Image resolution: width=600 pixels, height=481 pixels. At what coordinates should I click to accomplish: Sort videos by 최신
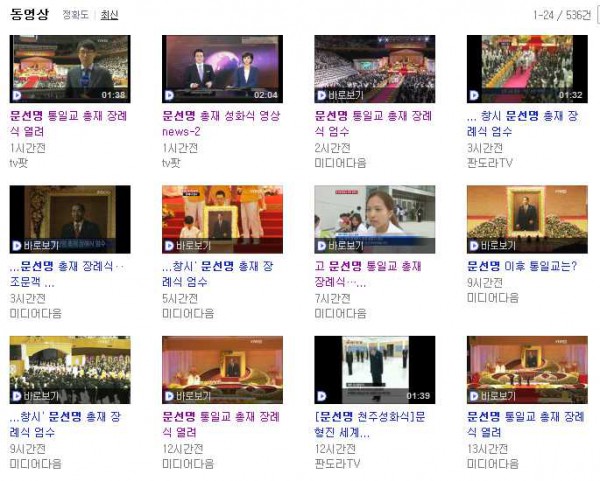tap(109, 15)
